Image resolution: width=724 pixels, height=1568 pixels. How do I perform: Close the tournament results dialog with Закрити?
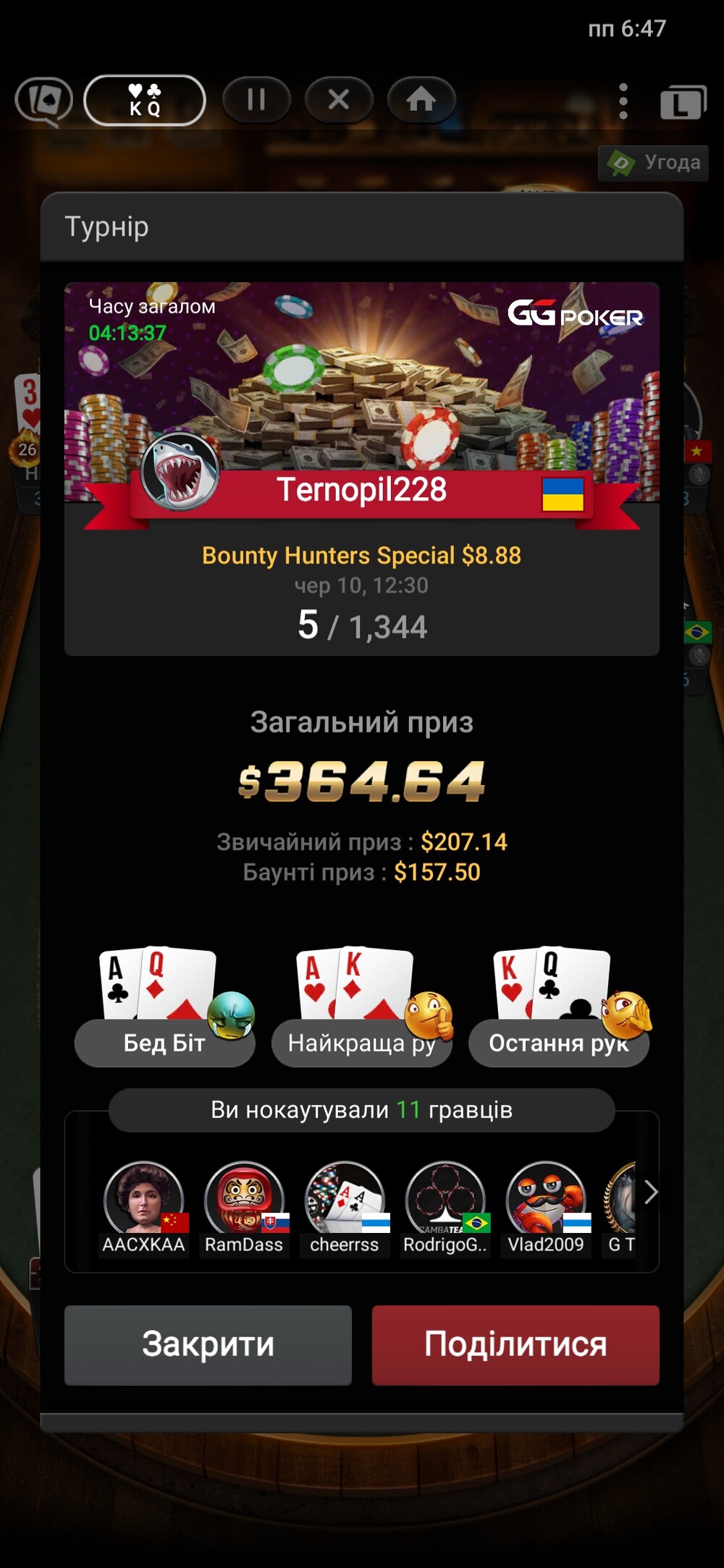208,1345
